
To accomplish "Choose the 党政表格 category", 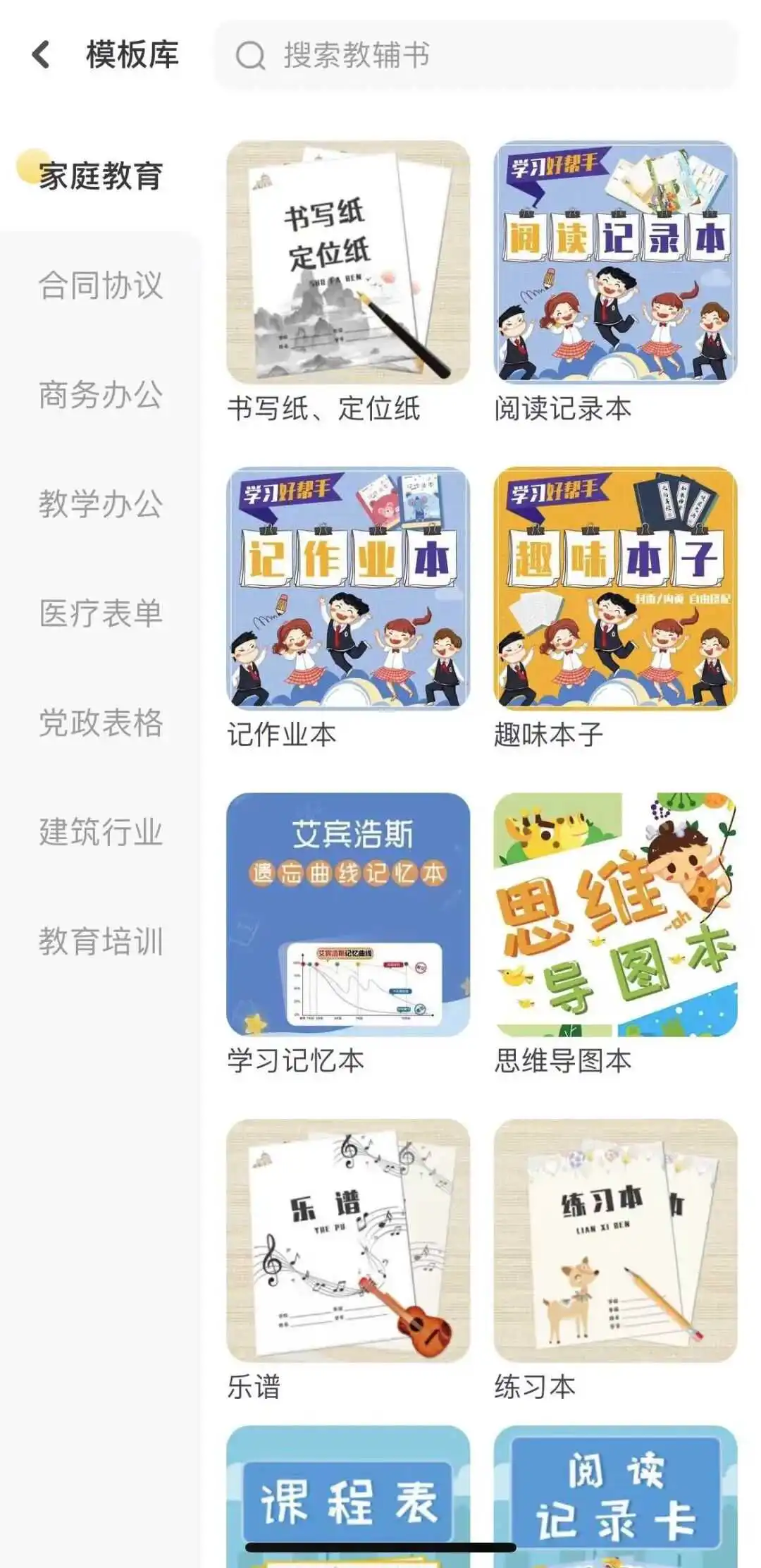I will (101, 723).
